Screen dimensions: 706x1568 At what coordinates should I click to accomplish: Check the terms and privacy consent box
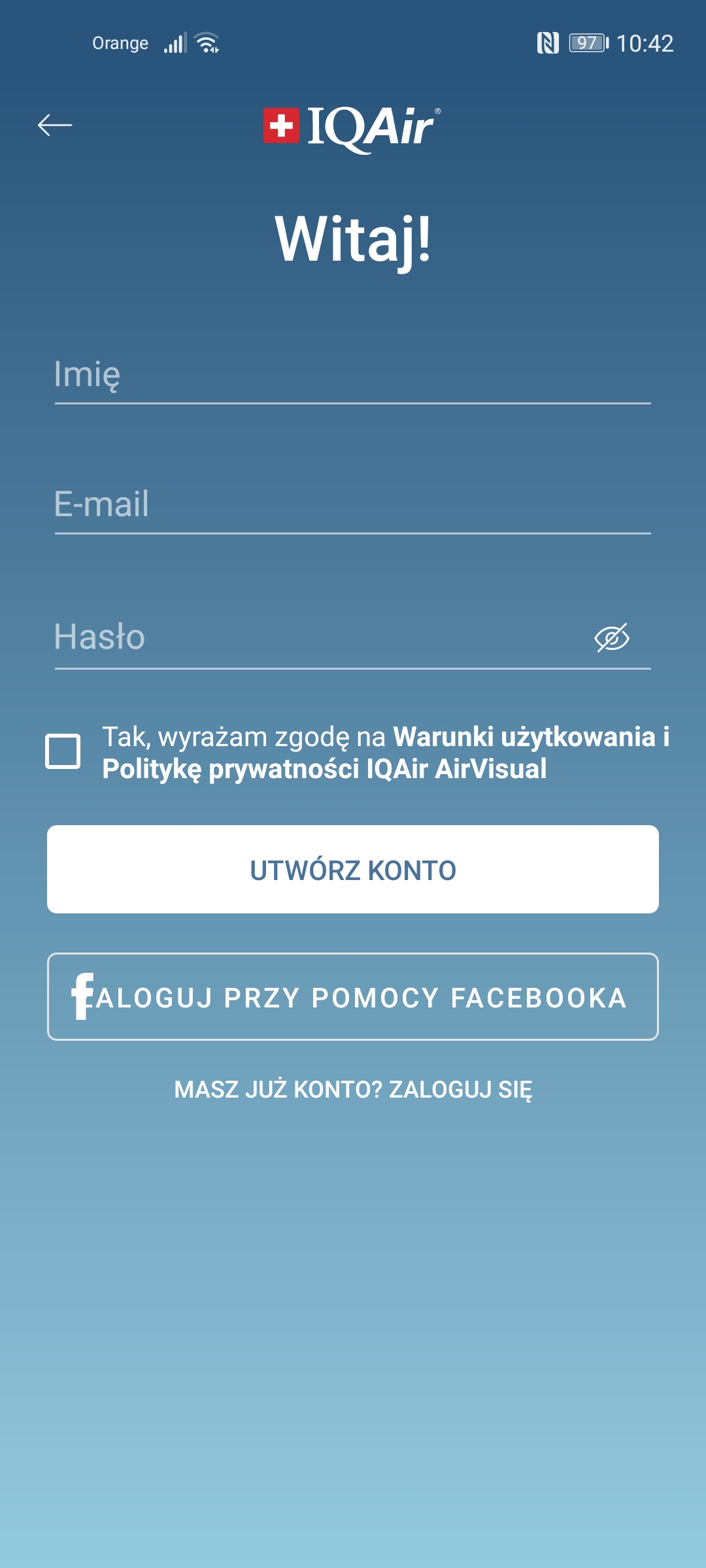(x=63, y=751)
